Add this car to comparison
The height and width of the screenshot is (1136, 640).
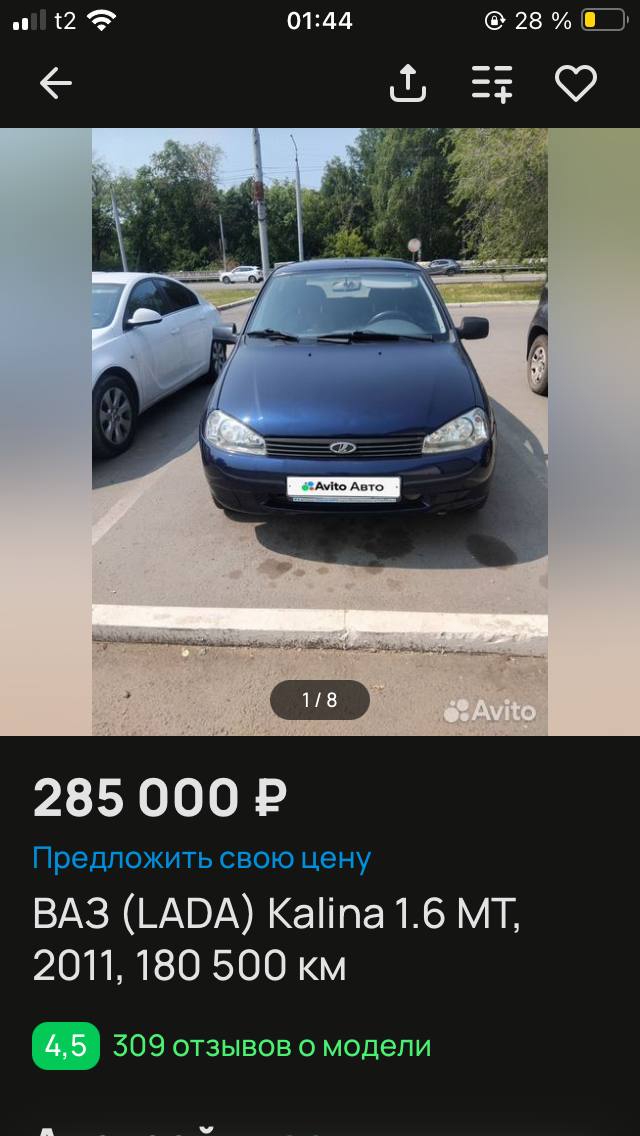point(492,84)
